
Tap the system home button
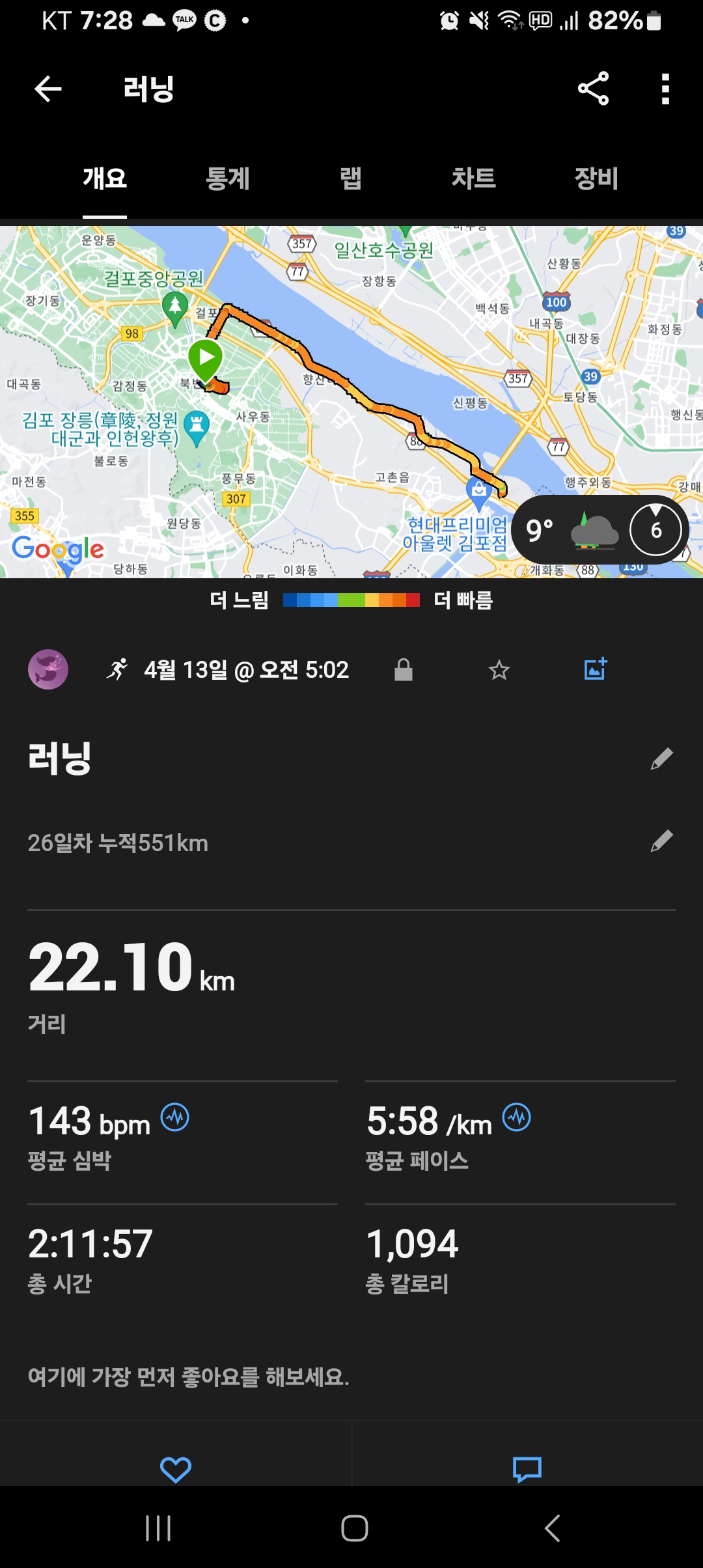[355, 1528]
